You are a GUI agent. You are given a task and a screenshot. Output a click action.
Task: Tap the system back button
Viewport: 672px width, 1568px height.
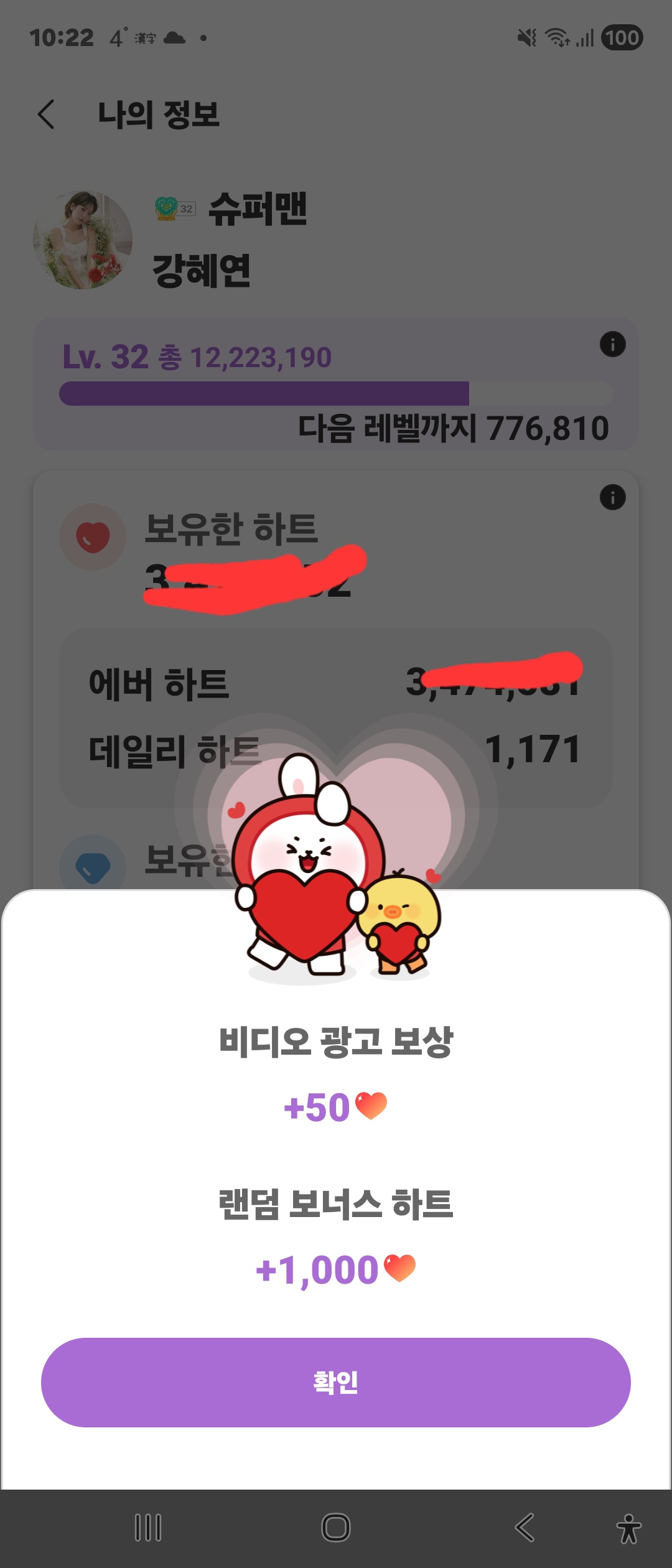524,1527
